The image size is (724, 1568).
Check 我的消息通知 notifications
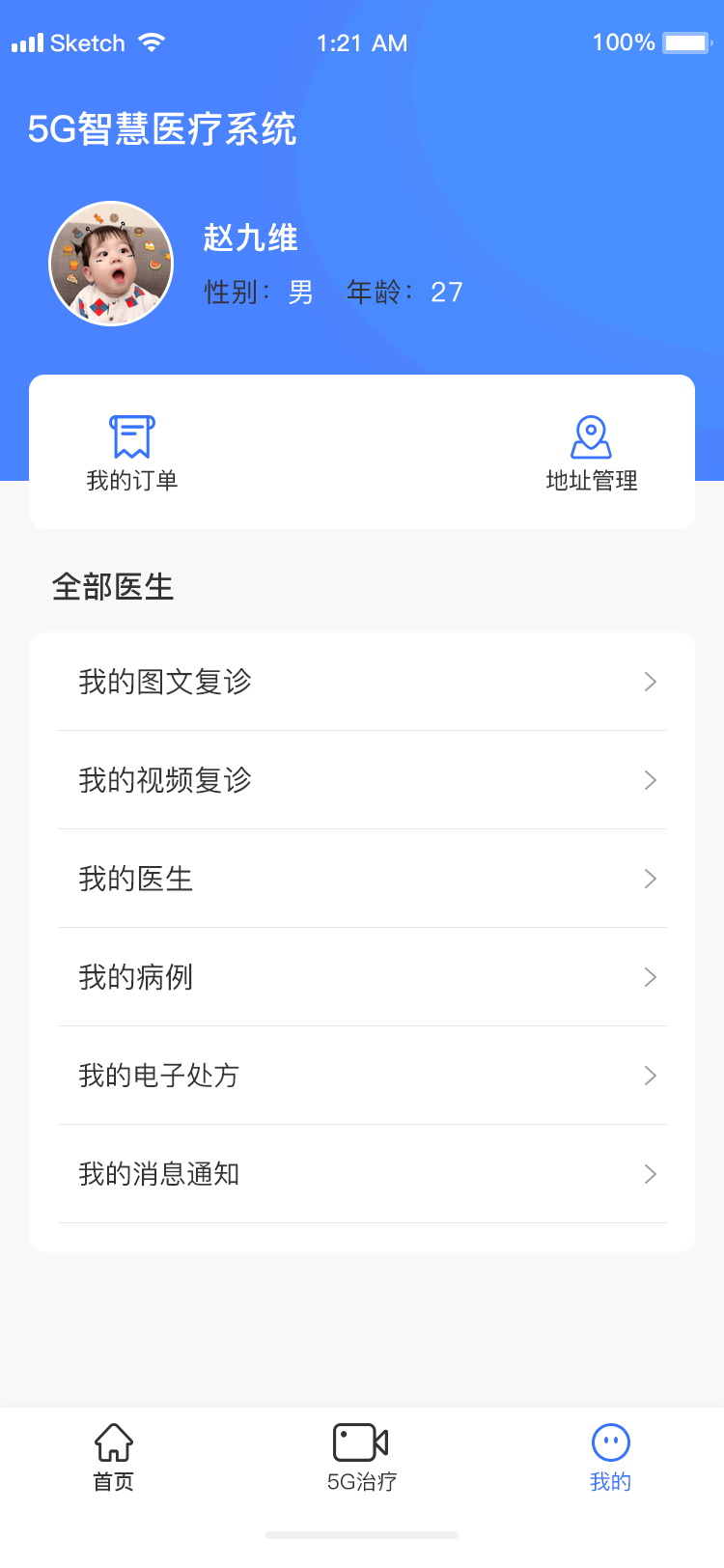coord(362,1174)
